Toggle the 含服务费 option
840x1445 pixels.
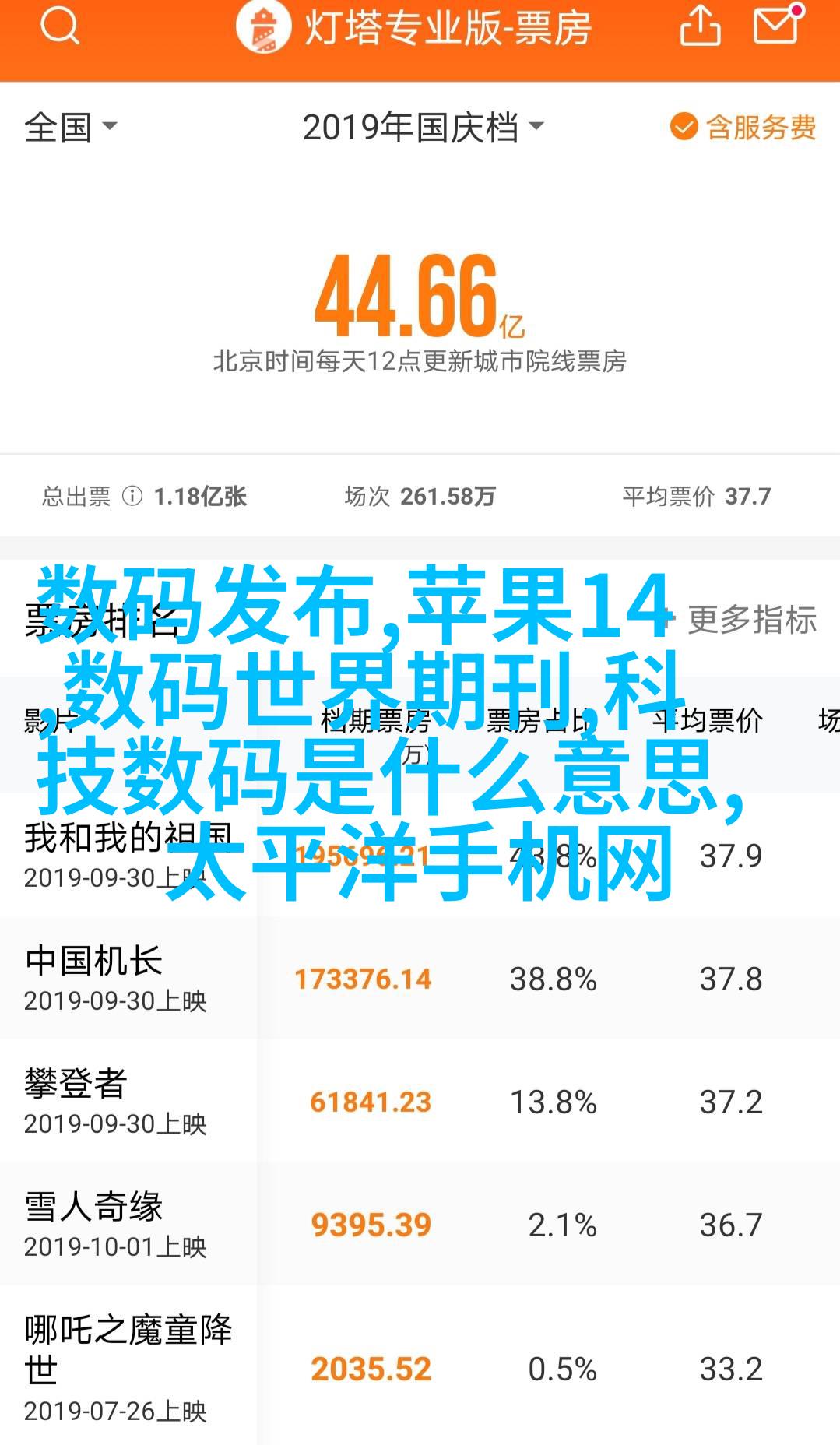click(x=743, y=127)
